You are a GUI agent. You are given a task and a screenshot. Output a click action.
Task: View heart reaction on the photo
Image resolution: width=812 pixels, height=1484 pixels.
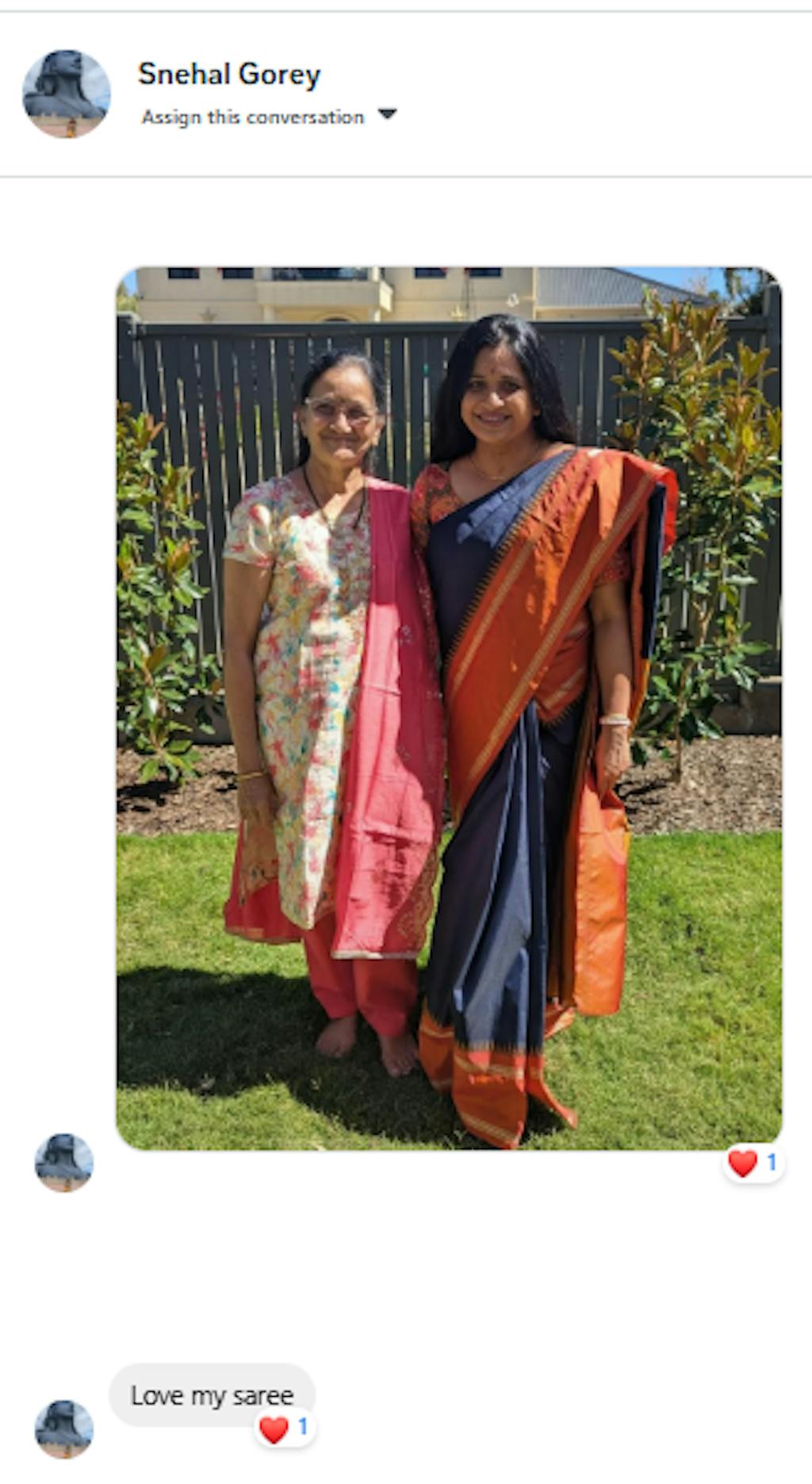pos(753,1164)
